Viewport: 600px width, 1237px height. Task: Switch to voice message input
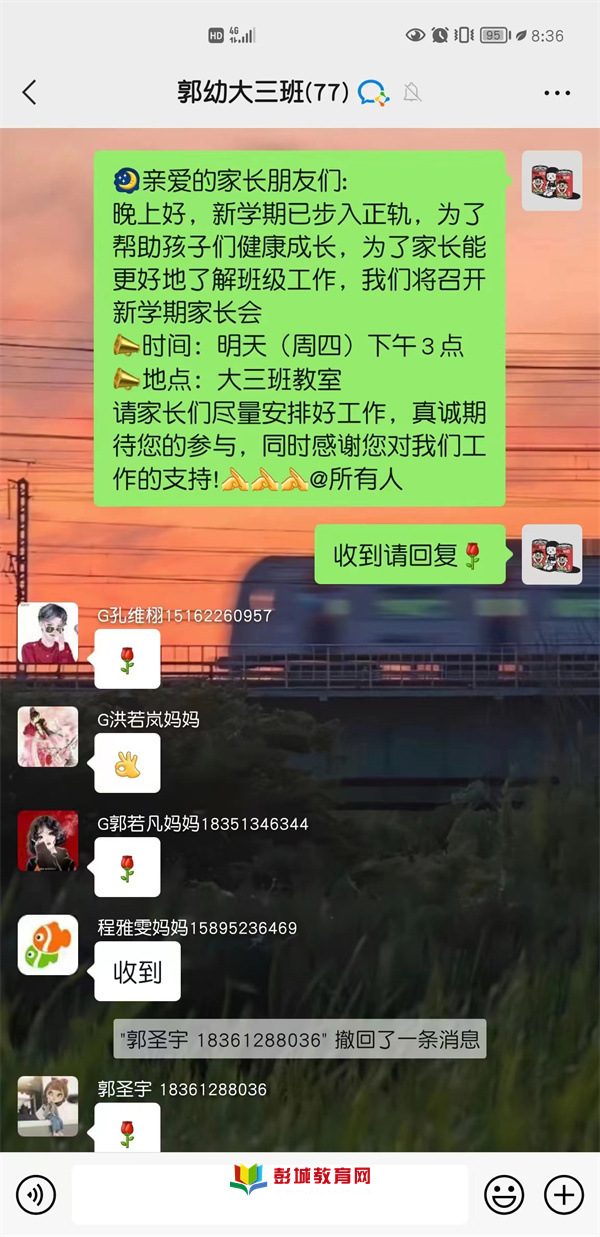(x=36, y=1194)
